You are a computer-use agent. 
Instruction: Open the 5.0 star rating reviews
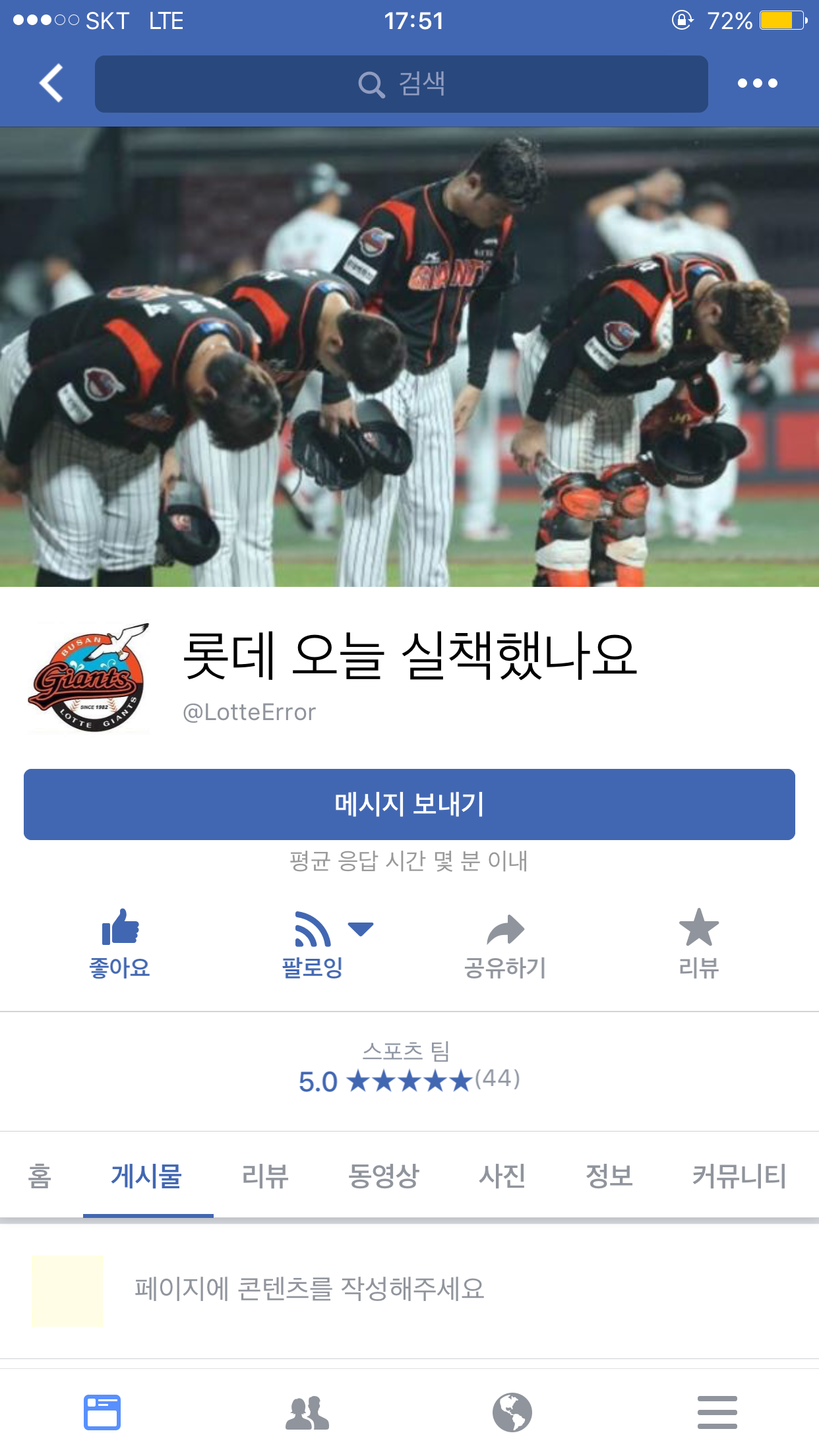point(409,1080)
